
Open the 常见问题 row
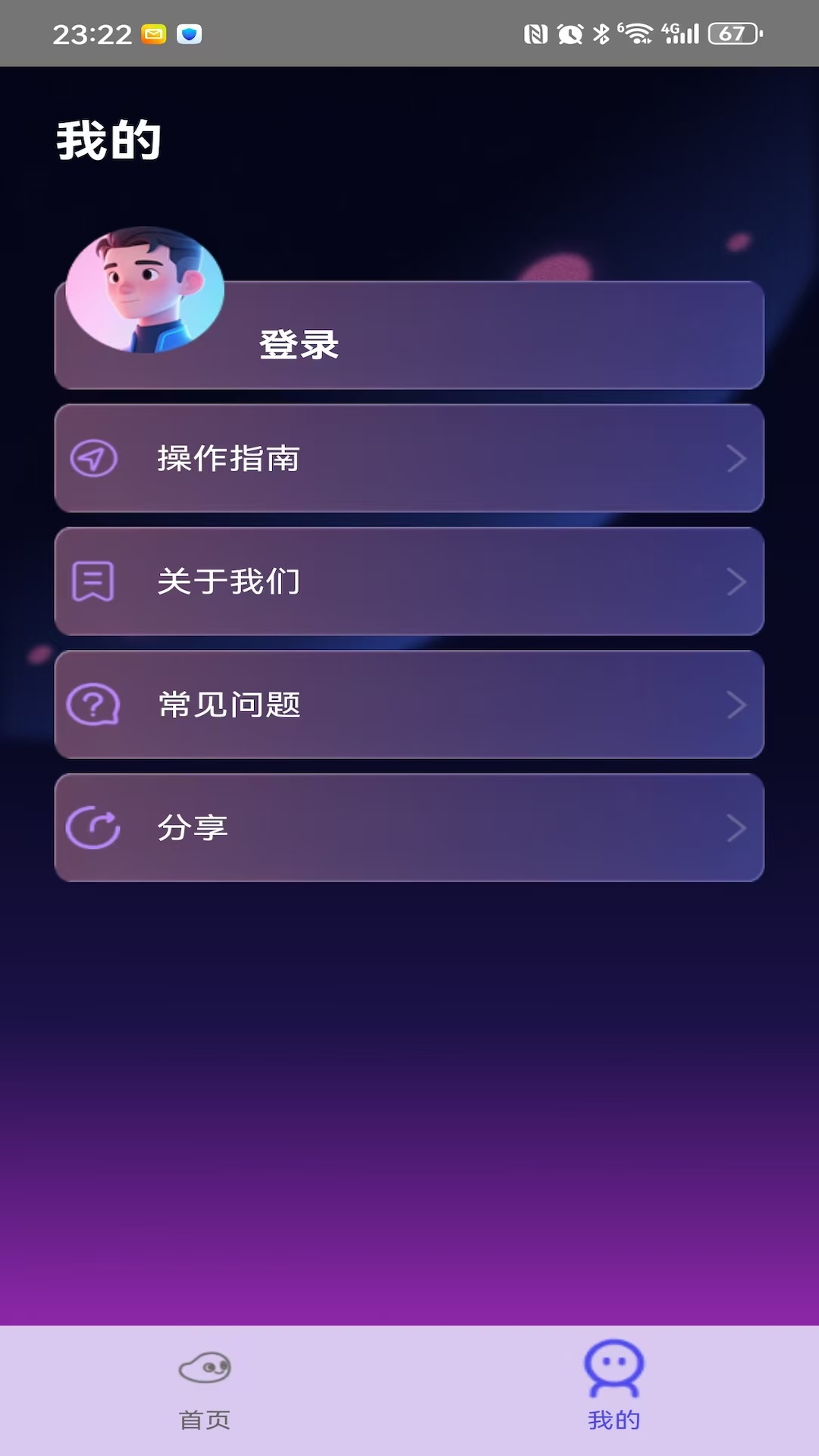(409, 704)
